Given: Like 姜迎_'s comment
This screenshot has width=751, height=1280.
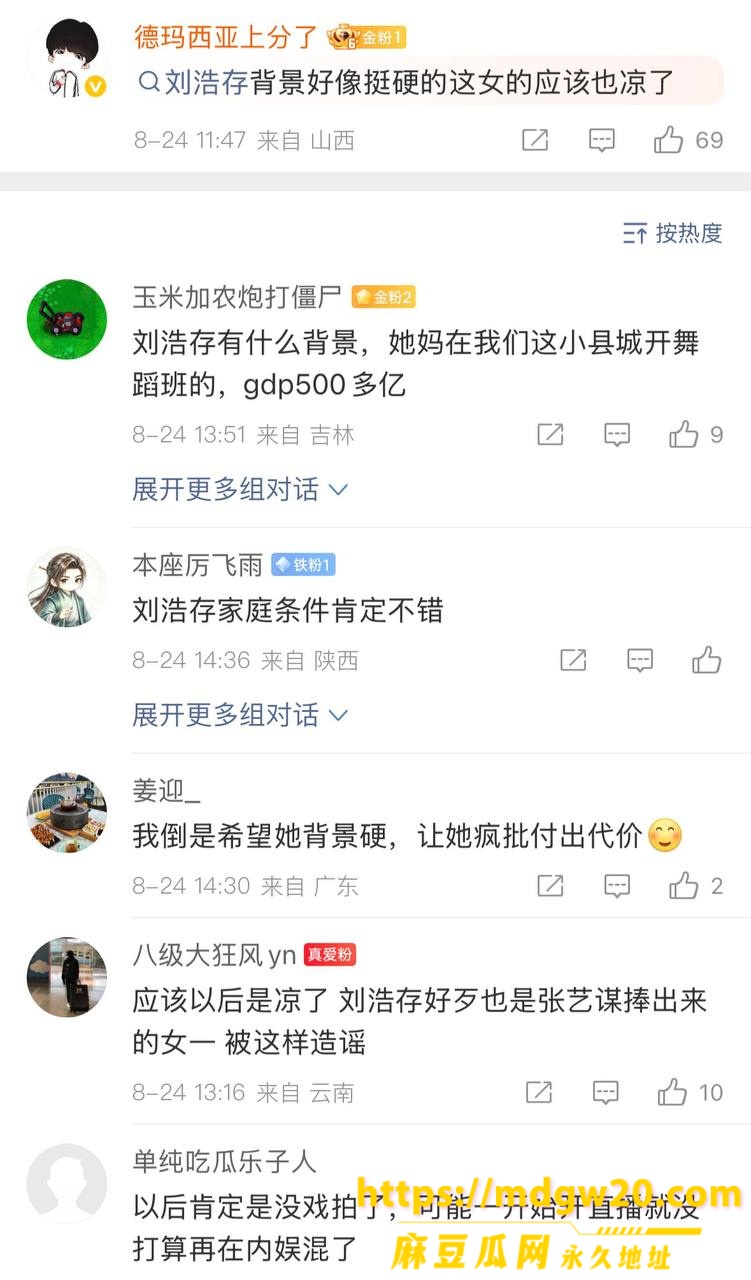Looking at the screenshot, I should [x=696, y=885].
